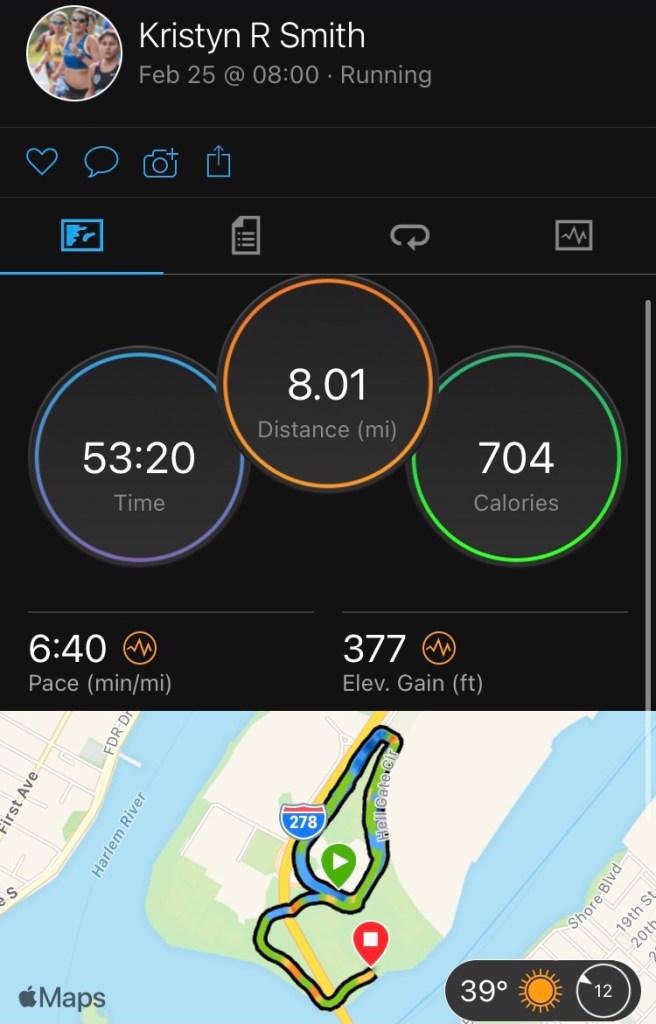Open the pace chart icon
Viewport: 656px width, 1024px height.
(140, 649)
